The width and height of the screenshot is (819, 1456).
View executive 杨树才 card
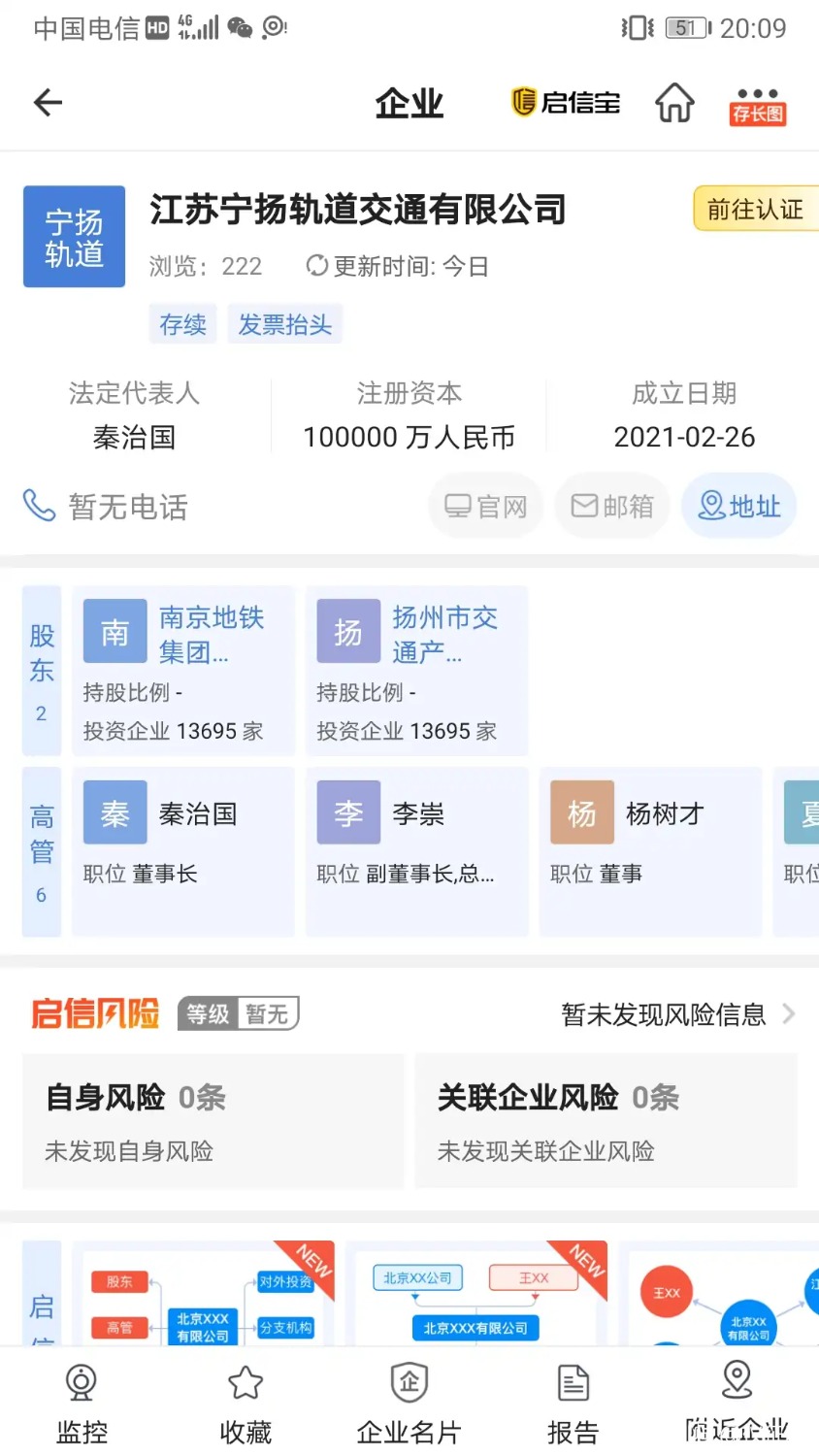[x=651, y=851]
